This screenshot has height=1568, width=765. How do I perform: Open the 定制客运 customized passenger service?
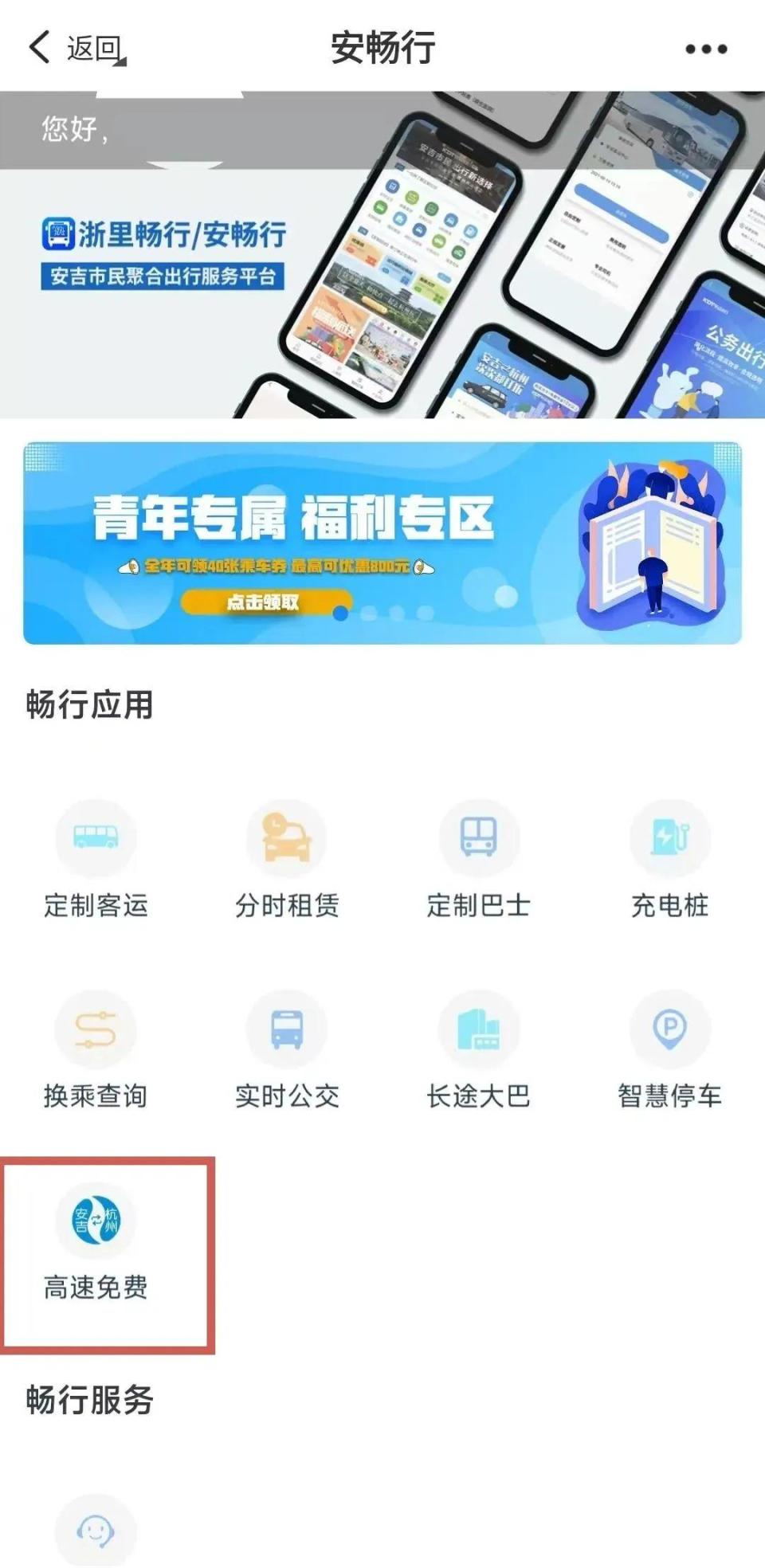pyautogui.click(x=96, y=860)
